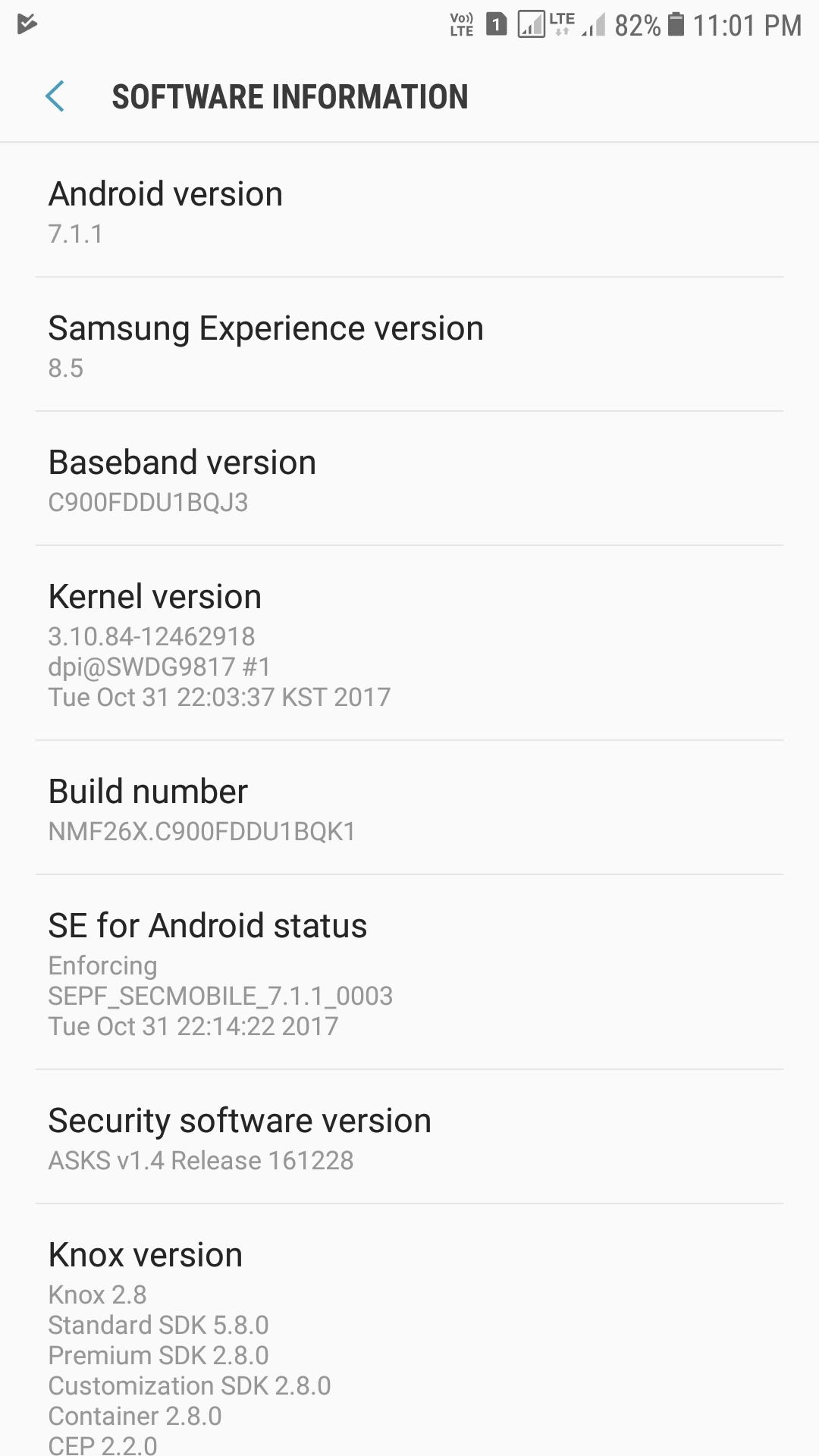
Task: Go back from Software Information
Action: pyautogui.click(x=55, y=97)
